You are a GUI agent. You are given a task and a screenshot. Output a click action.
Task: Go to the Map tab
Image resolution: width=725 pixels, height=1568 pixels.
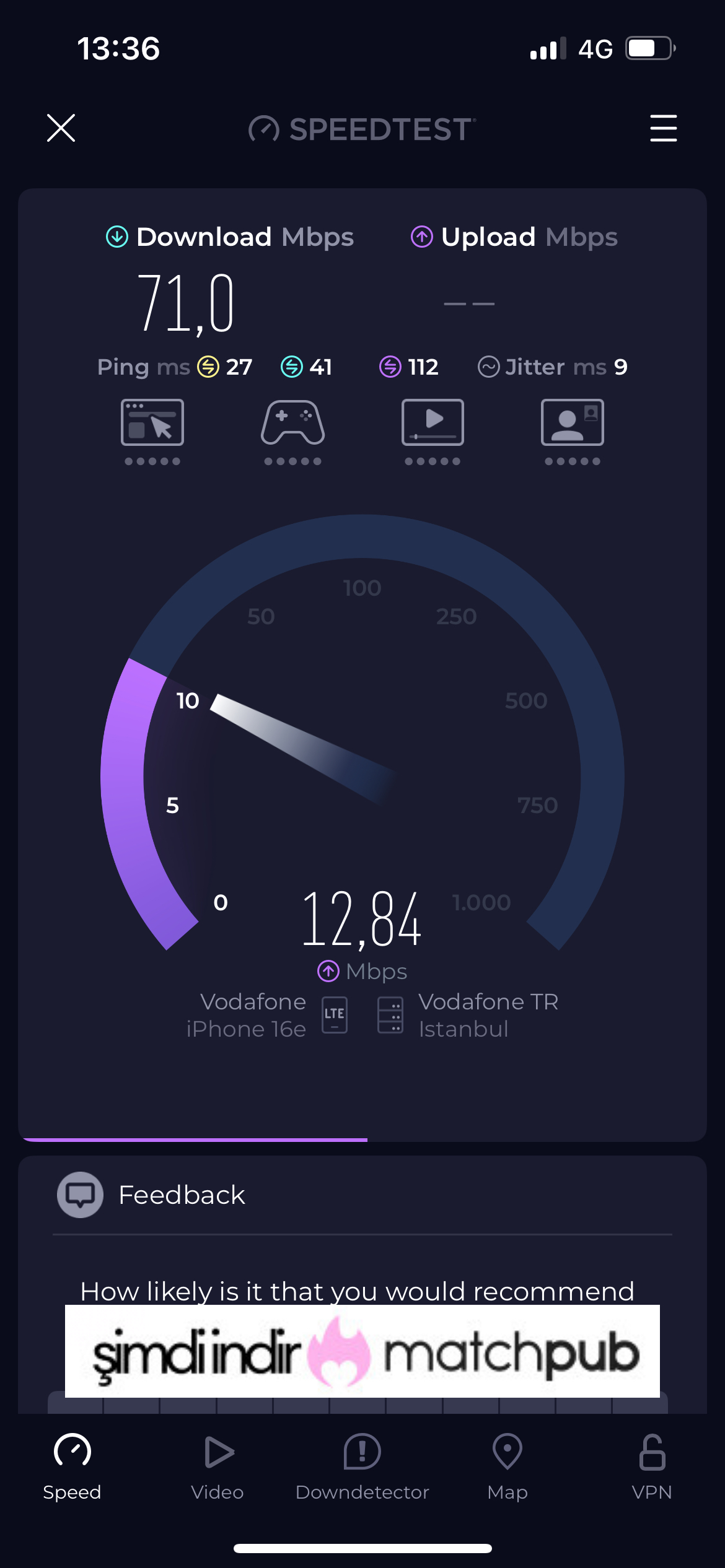507,1467
